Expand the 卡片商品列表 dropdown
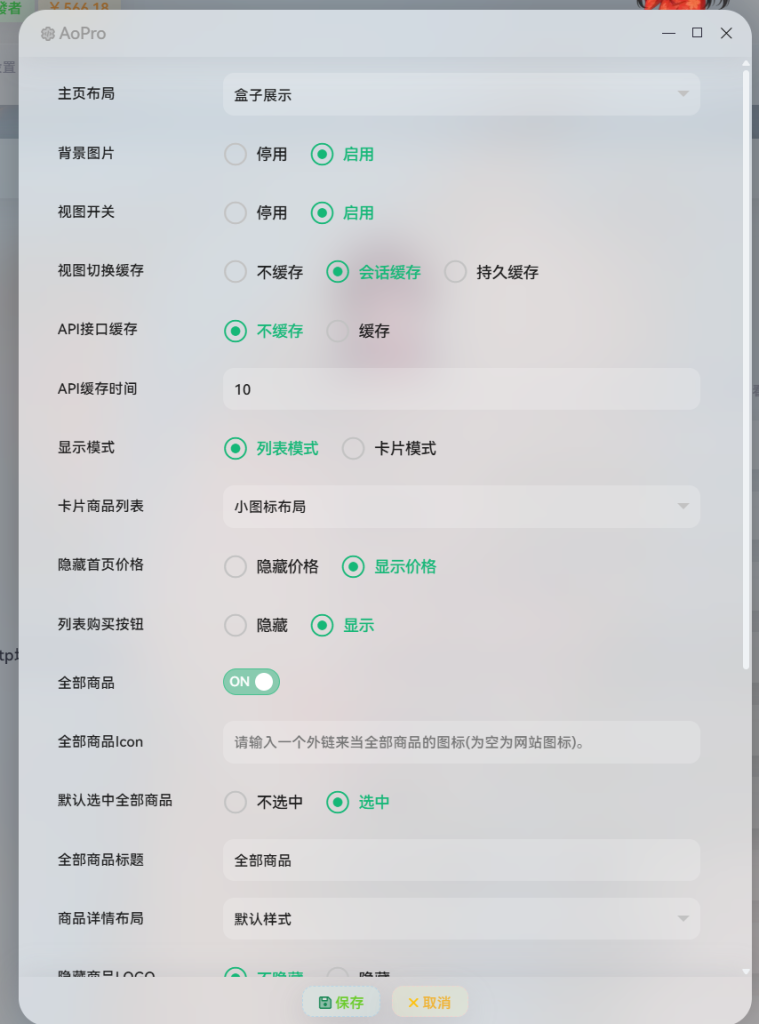This screenshot has height=1024, width=759. click(461, 507)
